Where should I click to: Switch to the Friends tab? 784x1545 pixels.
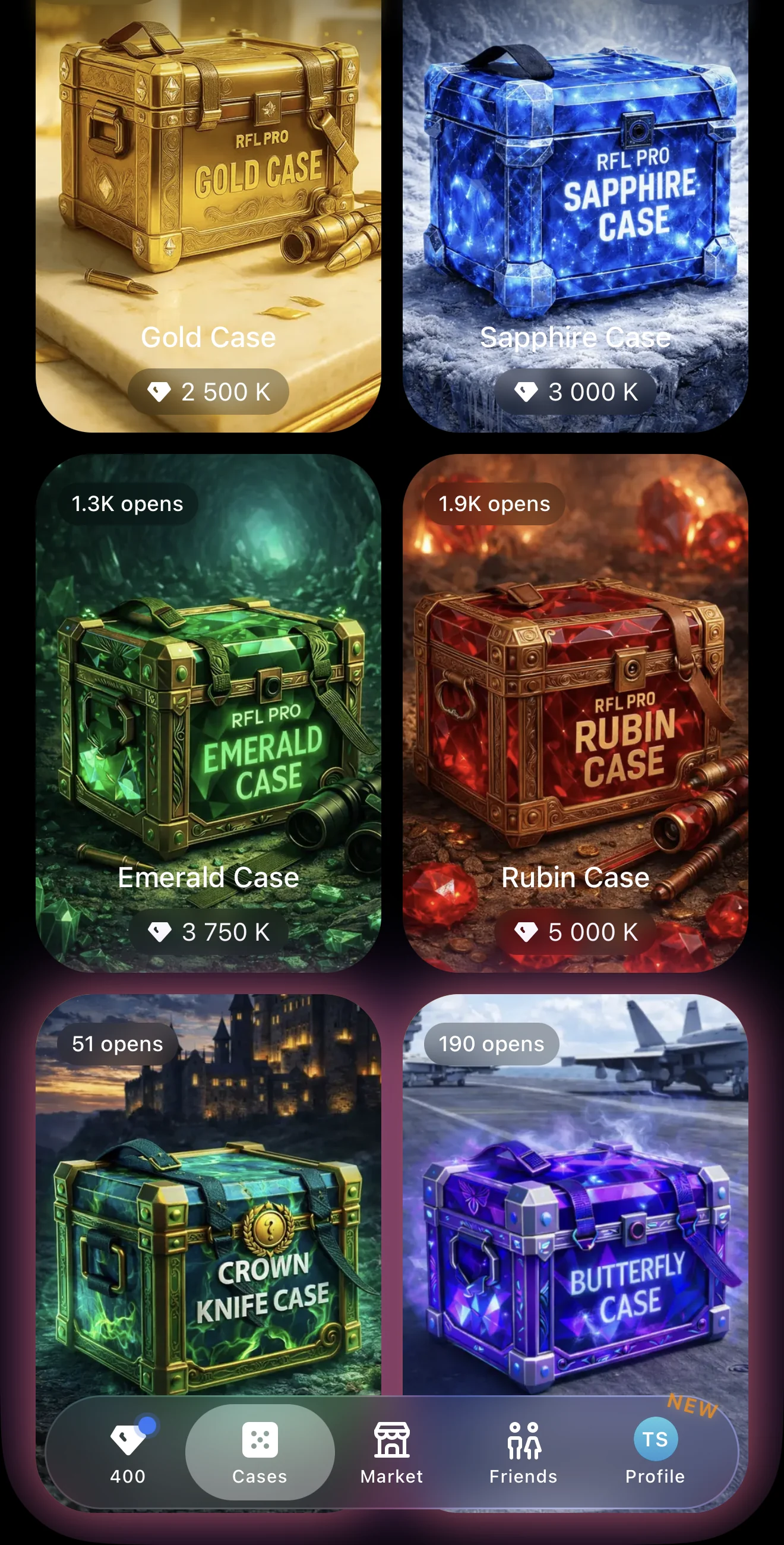click(523, 1452)
